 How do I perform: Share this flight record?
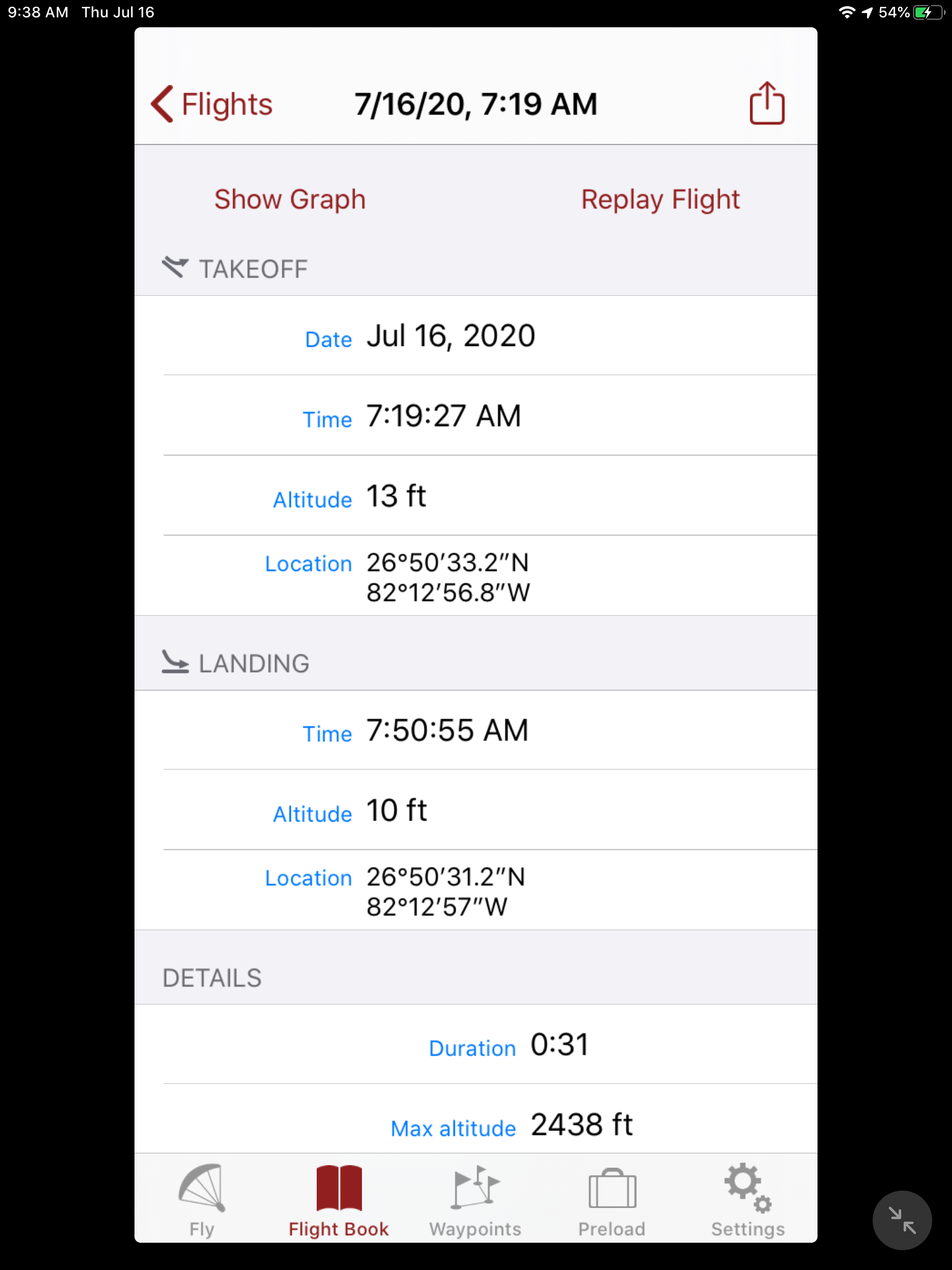click(767, 104)
